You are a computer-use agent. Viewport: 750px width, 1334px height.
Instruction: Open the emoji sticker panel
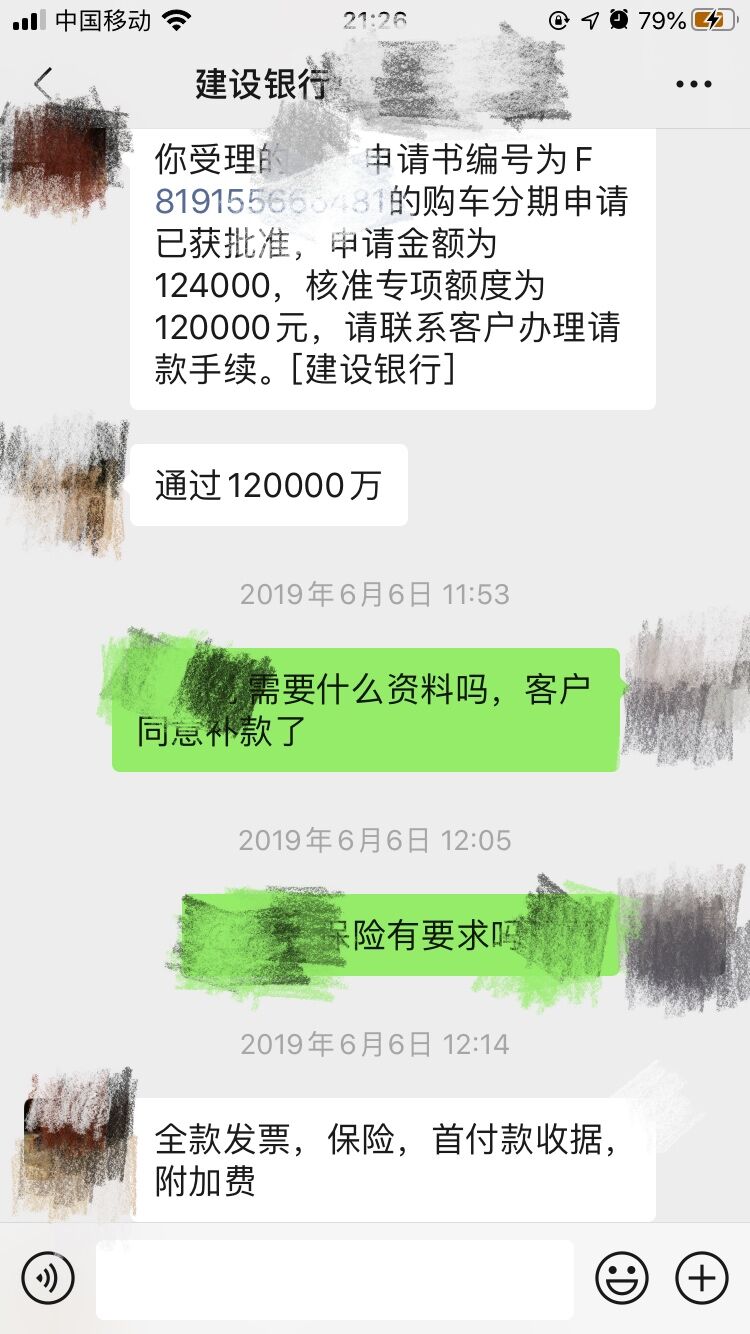[622, 1278]
